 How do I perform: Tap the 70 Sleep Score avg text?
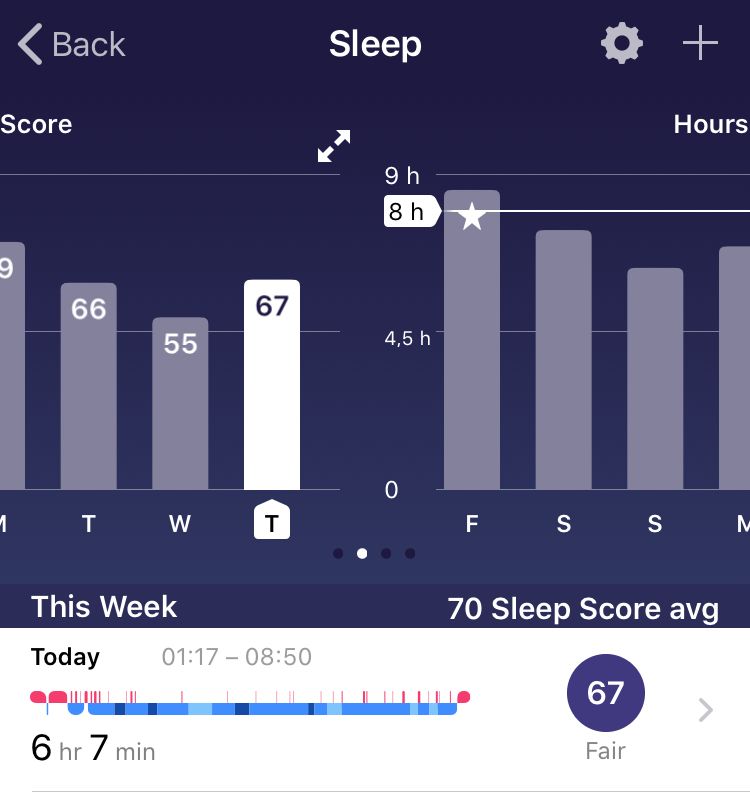582,608
